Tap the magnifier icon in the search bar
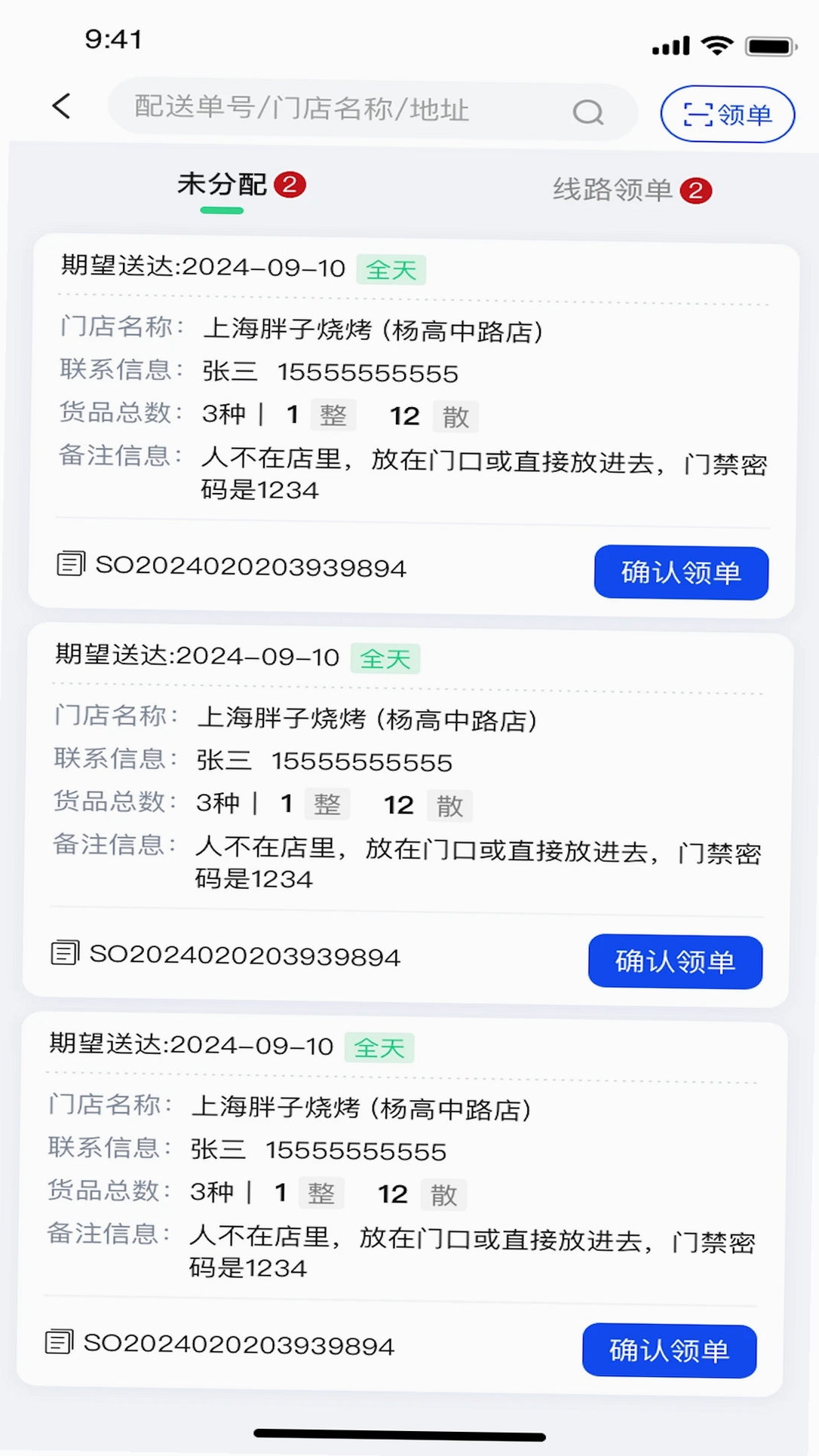Screen dimensions: 819x1456 (x=588, y=112)
